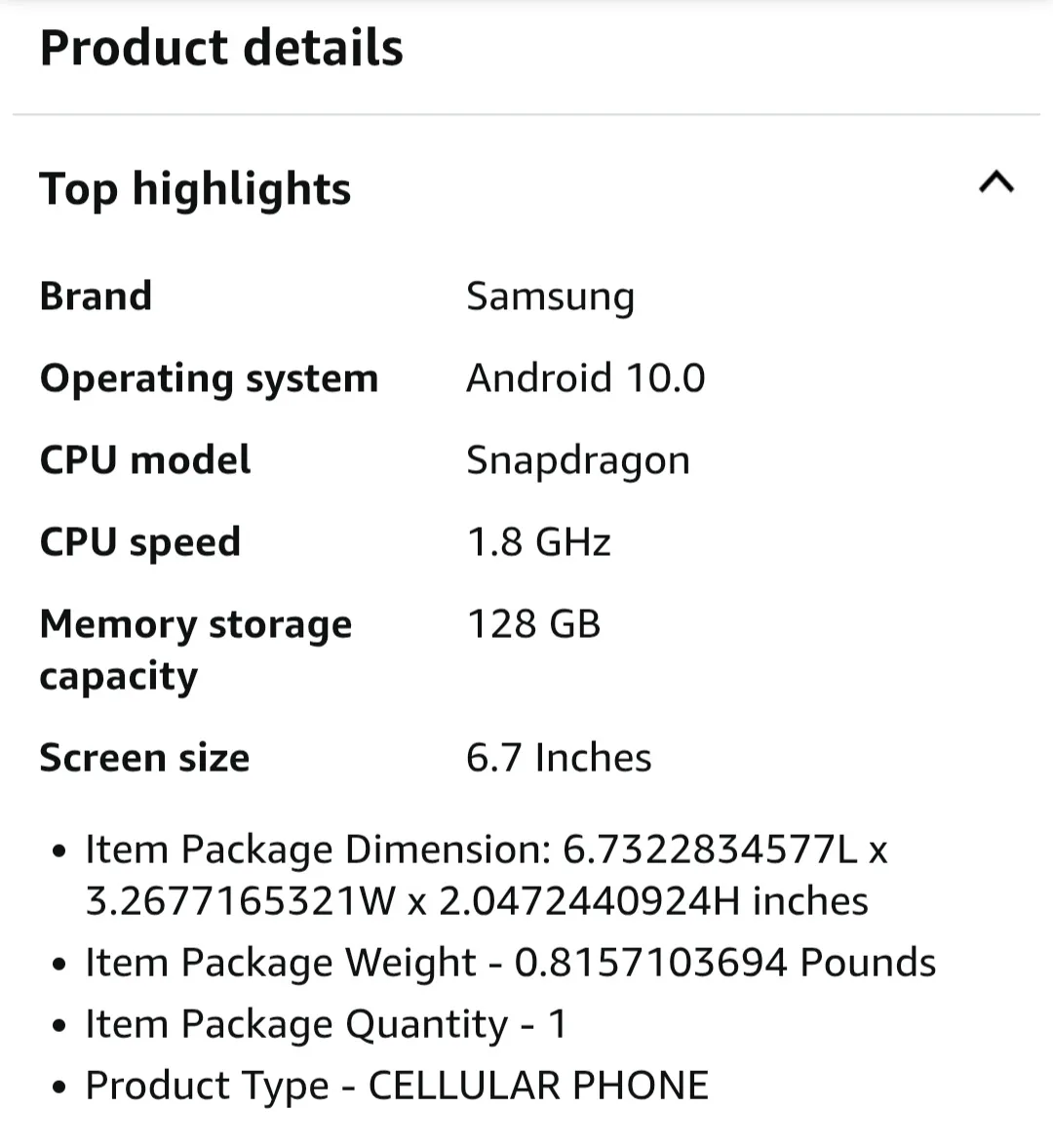Click the CPU speed label
Image resolution: width=1053 pixels, height=1148 pixels.
[140, 542]
